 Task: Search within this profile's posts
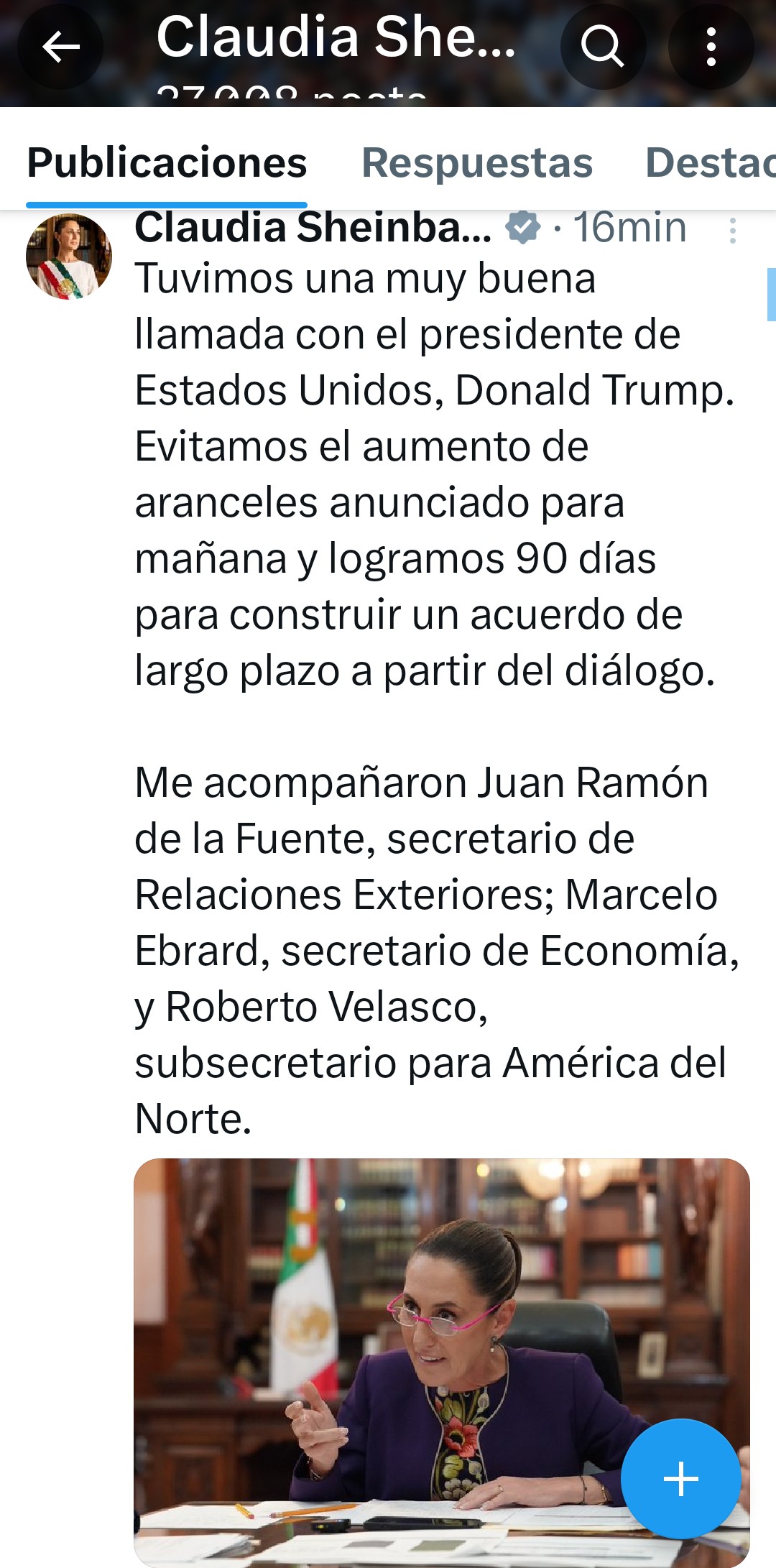pos(602,47)
